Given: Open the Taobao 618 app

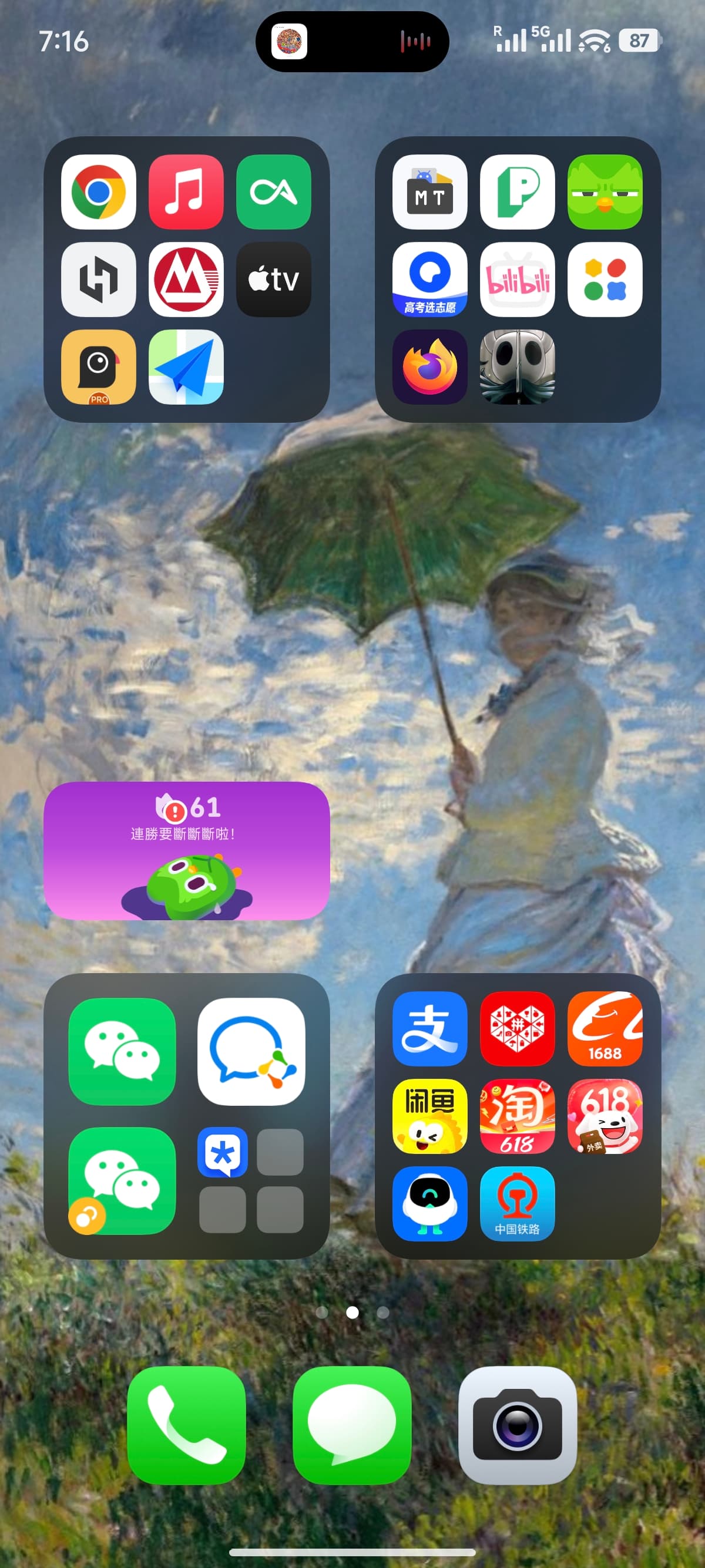Looking at the screenshot, I should pyautogui.click(x=518, y=1116).
